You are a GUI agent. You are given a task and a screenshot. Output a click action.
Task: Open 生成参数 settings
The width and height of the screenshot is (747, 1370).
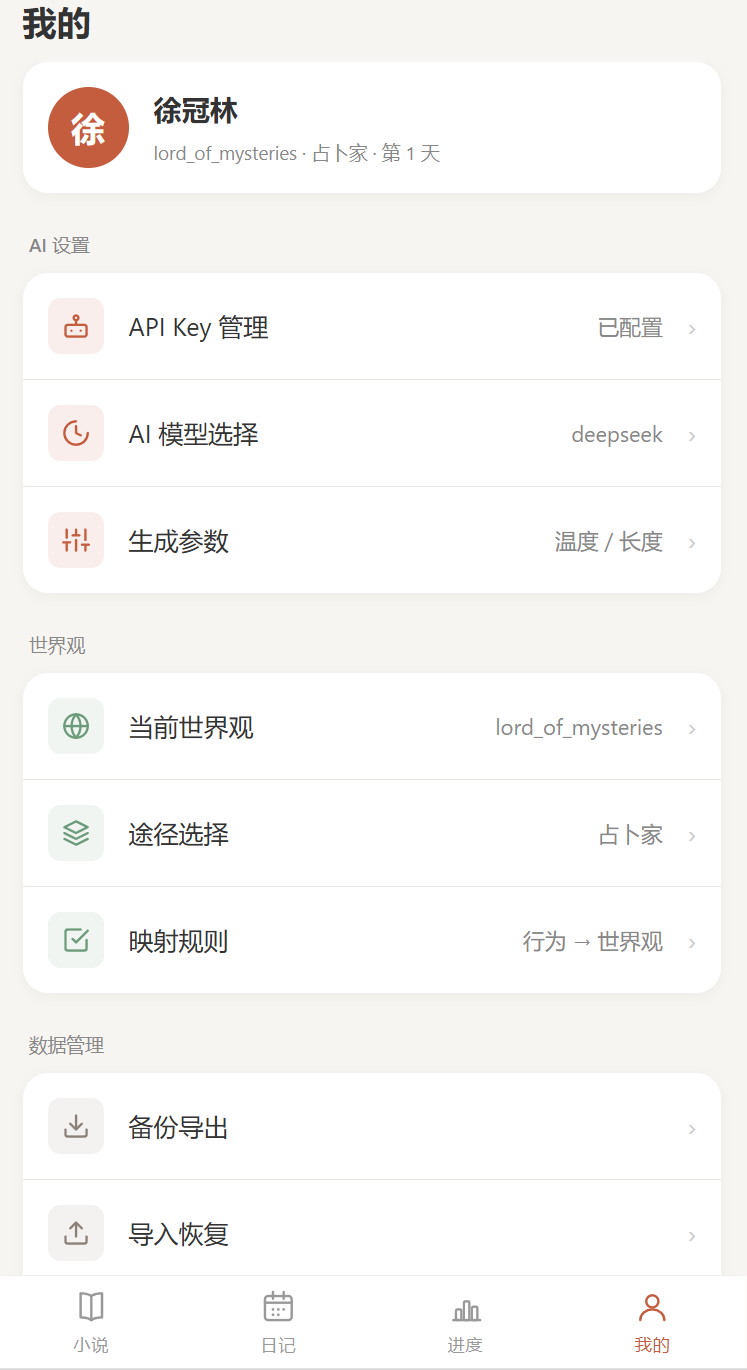[x=372, y=541]
